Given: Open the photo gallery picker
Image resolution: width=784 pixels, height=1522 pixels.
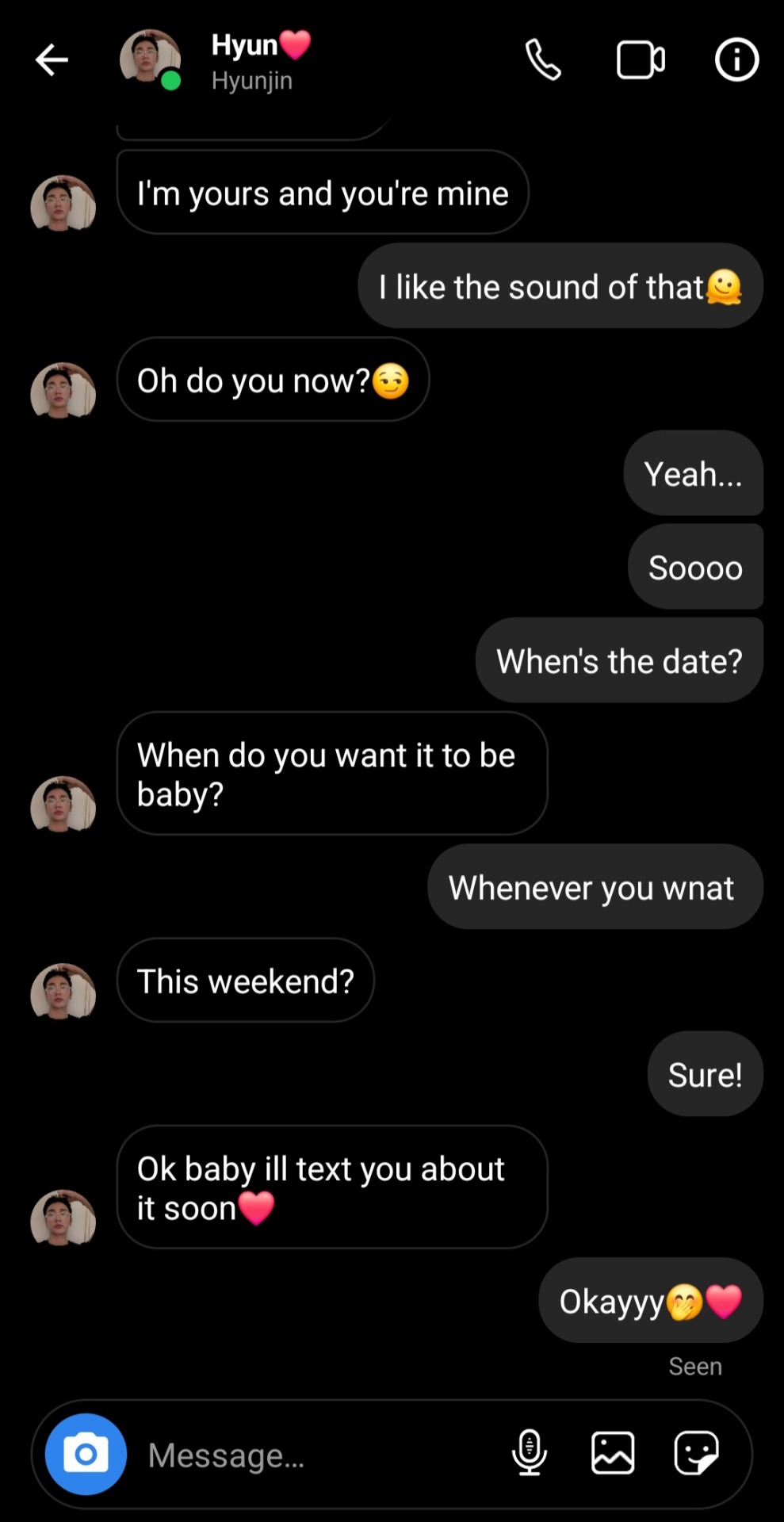Looking at the screenshot, I should click(613, 1453).
